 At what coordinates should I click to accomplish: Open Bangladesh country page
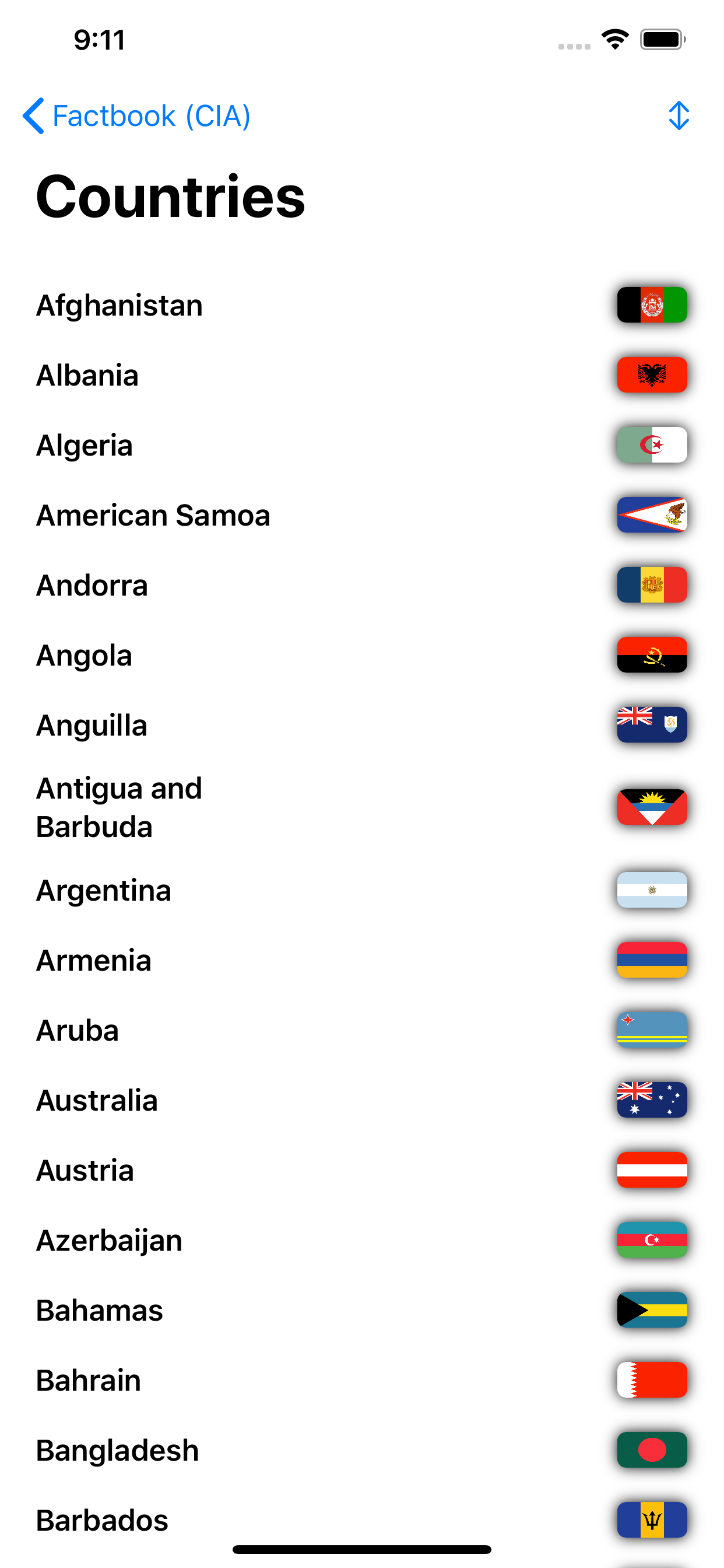[x=117, y=1450]
